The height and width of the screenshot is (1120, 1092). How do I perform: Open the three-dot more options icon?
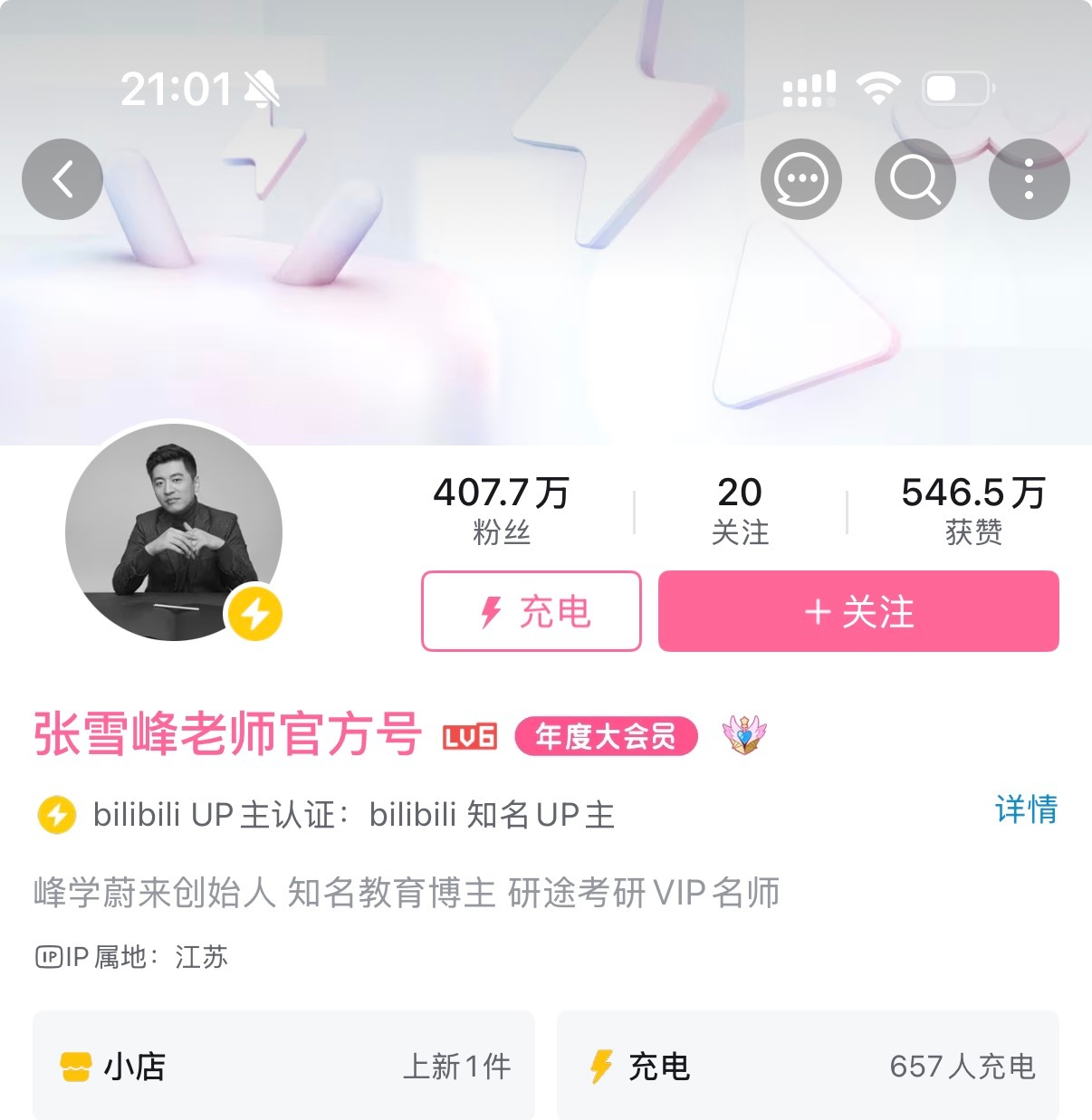1029,179
